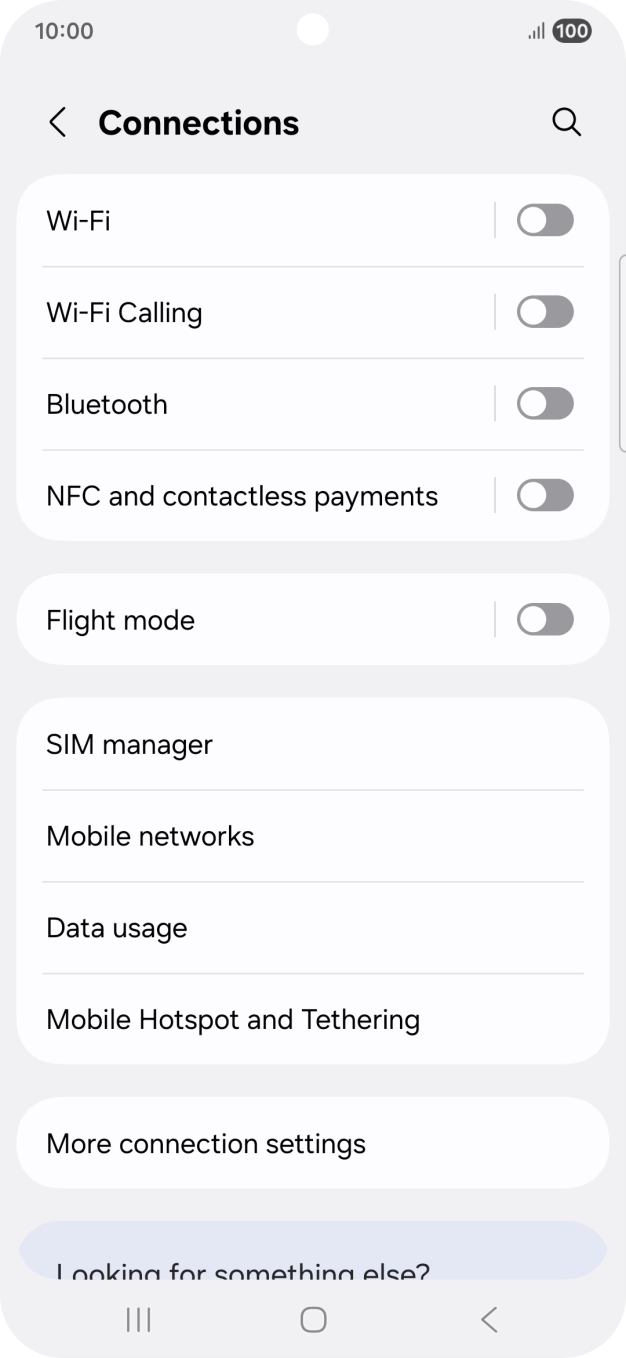Tap the system home button
626x1358 pixels.
313,1319
